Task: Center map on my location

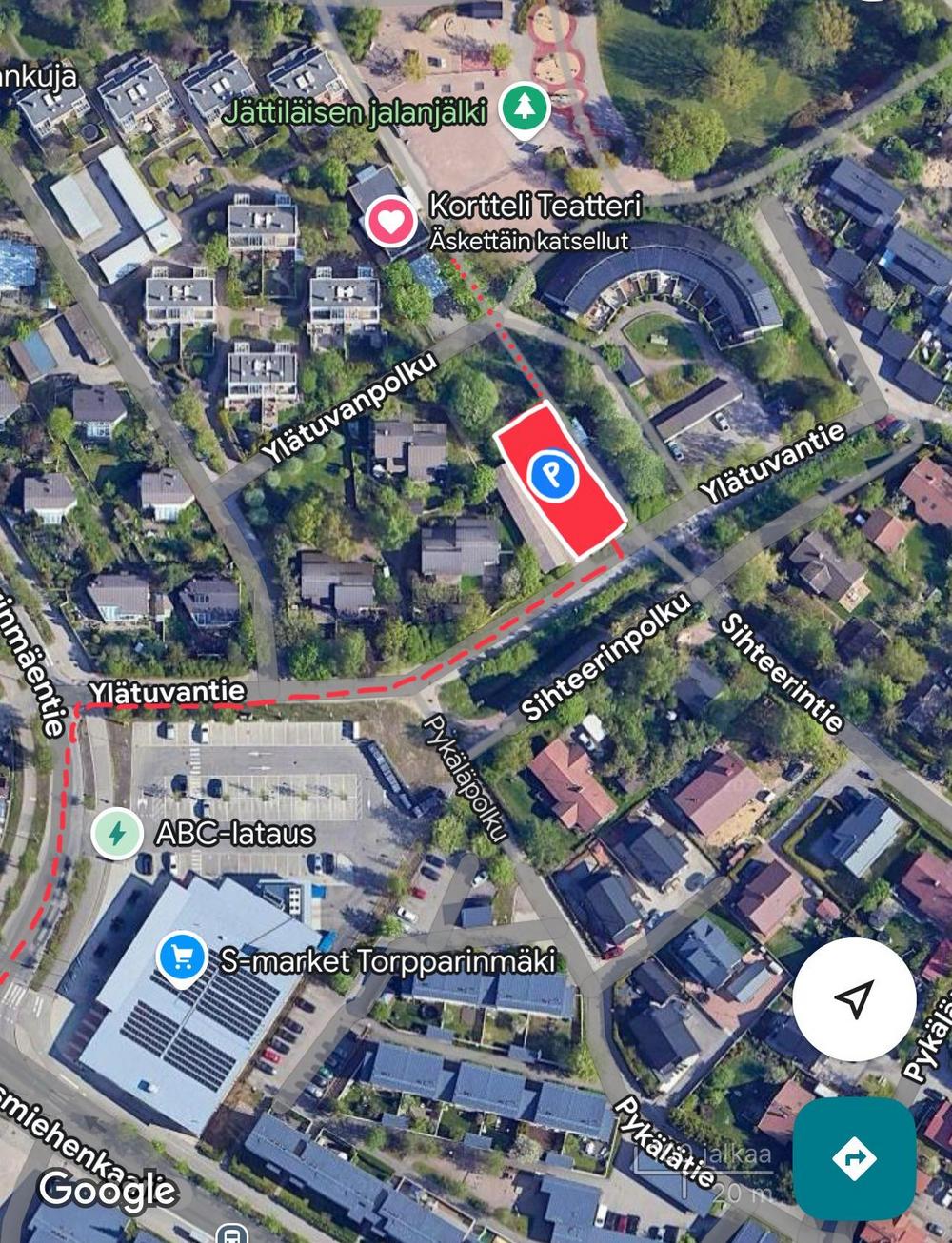Action: 854,998
